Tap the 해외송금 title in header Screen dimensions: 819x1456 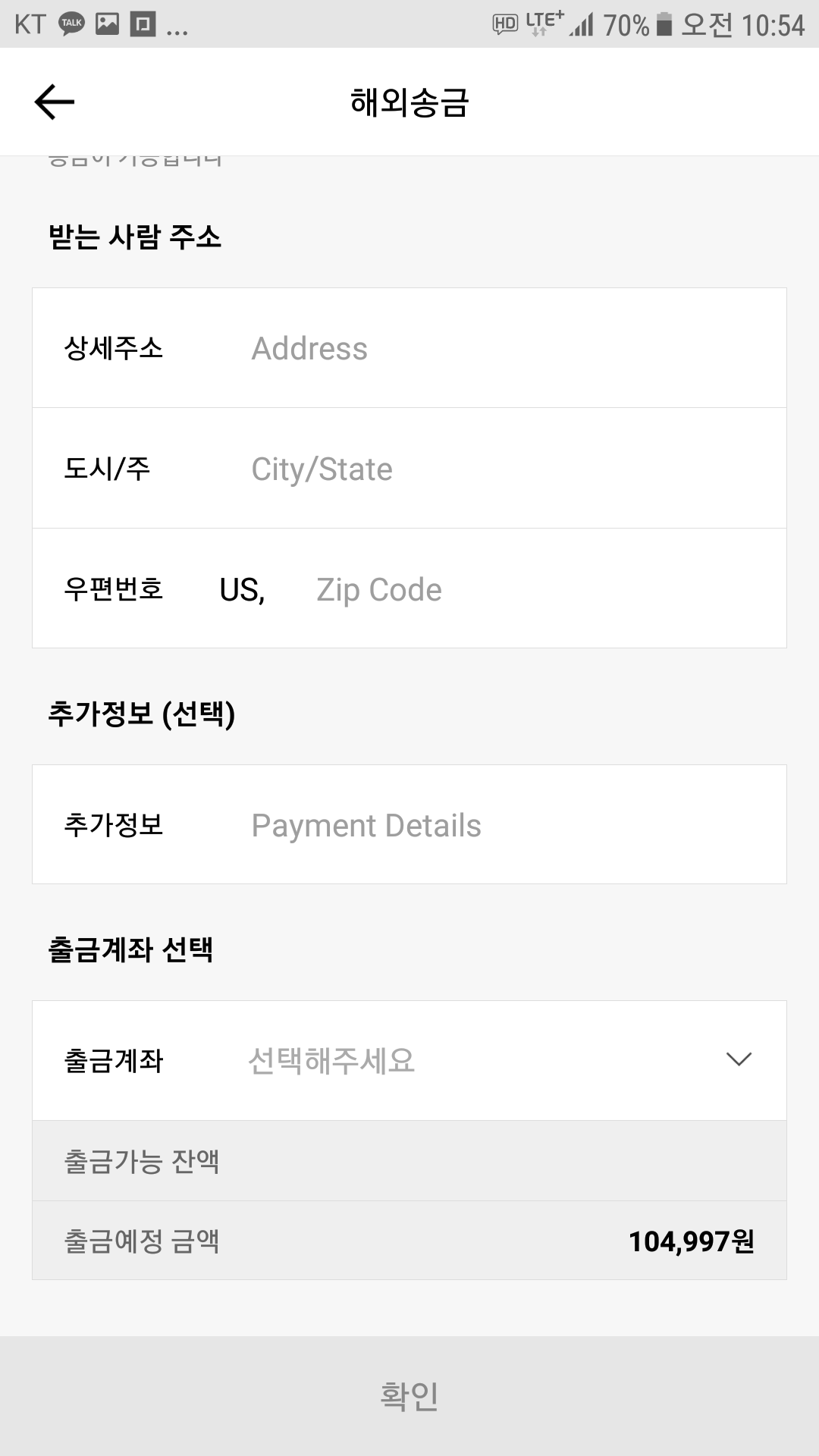[x=409, y=102]
